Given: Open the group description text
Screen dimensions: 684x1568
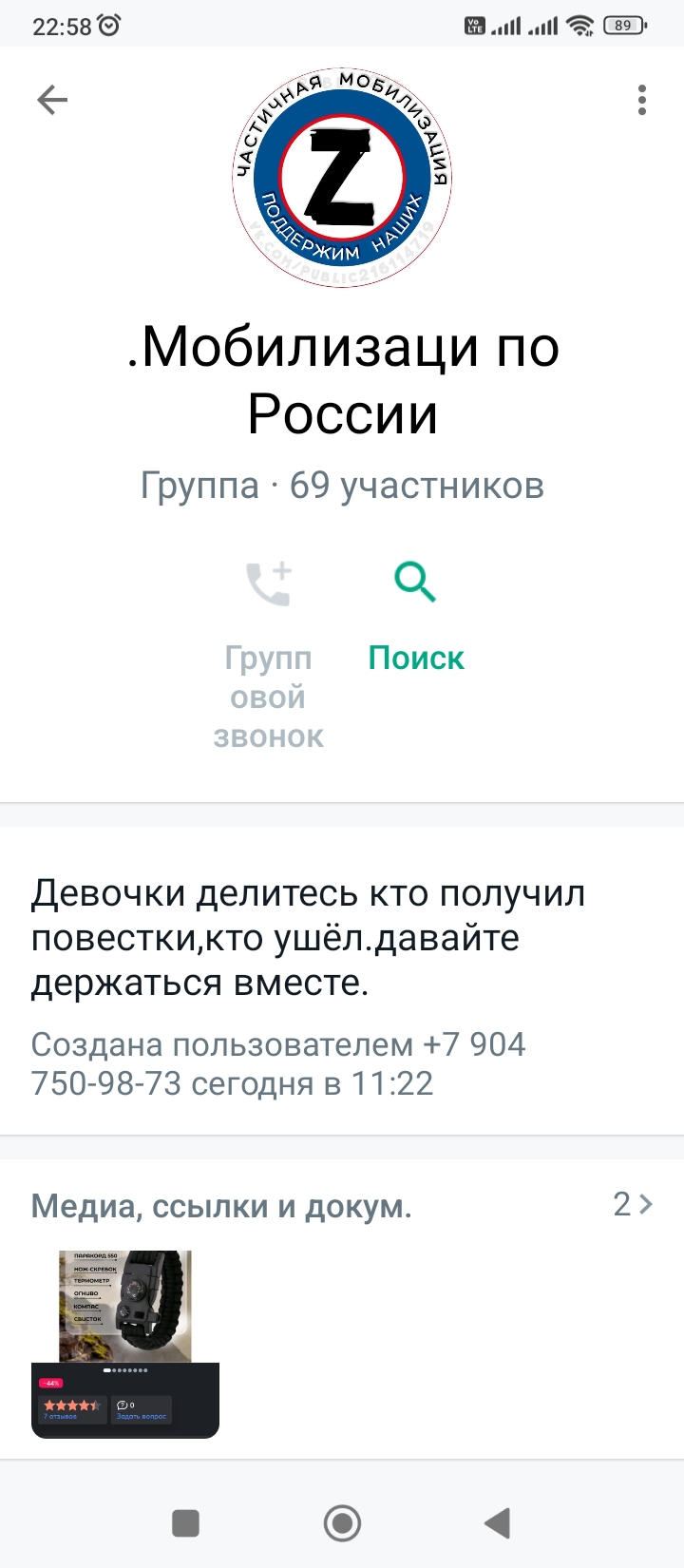Looking at the screenshot, I should (x=308, y=938).
